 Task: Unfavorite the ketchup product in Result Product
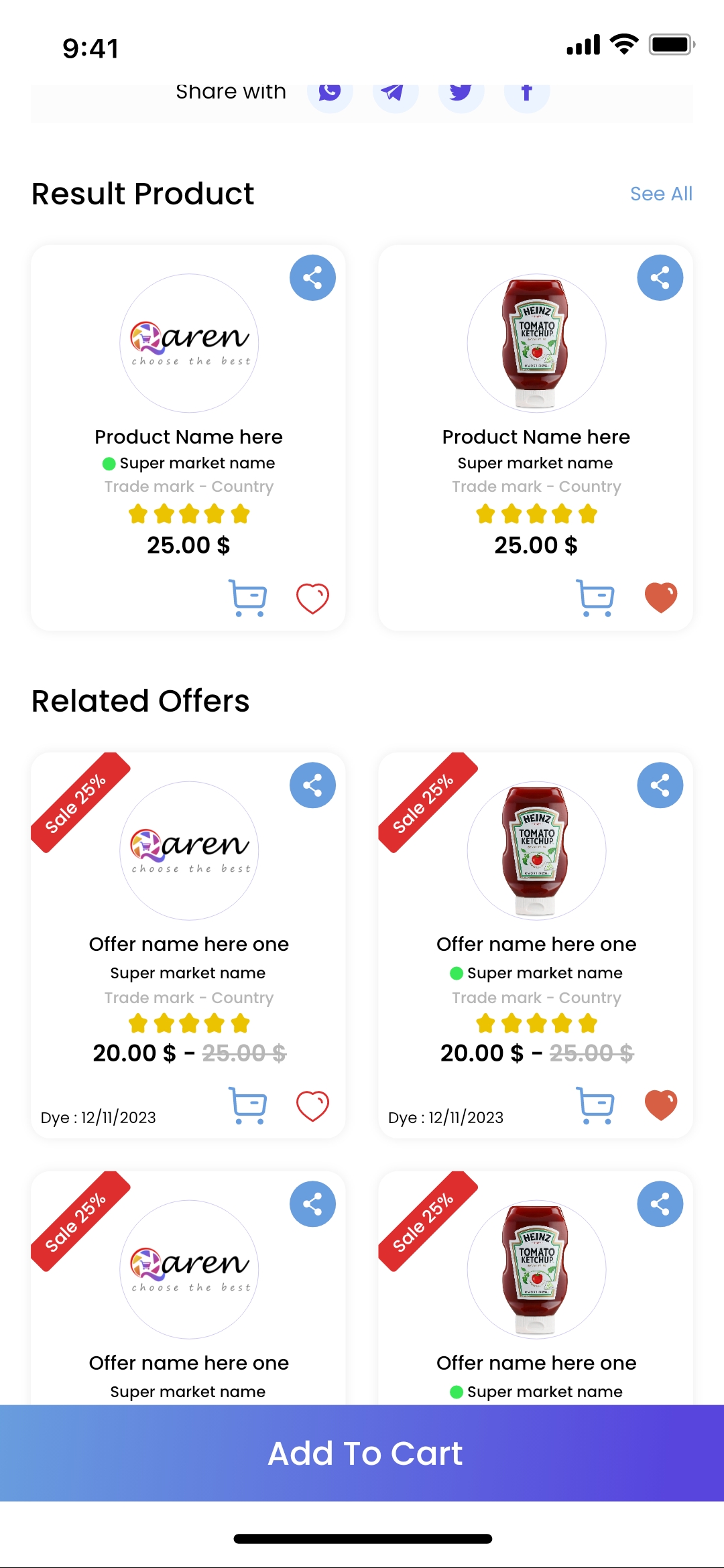[x=660, y=597]
